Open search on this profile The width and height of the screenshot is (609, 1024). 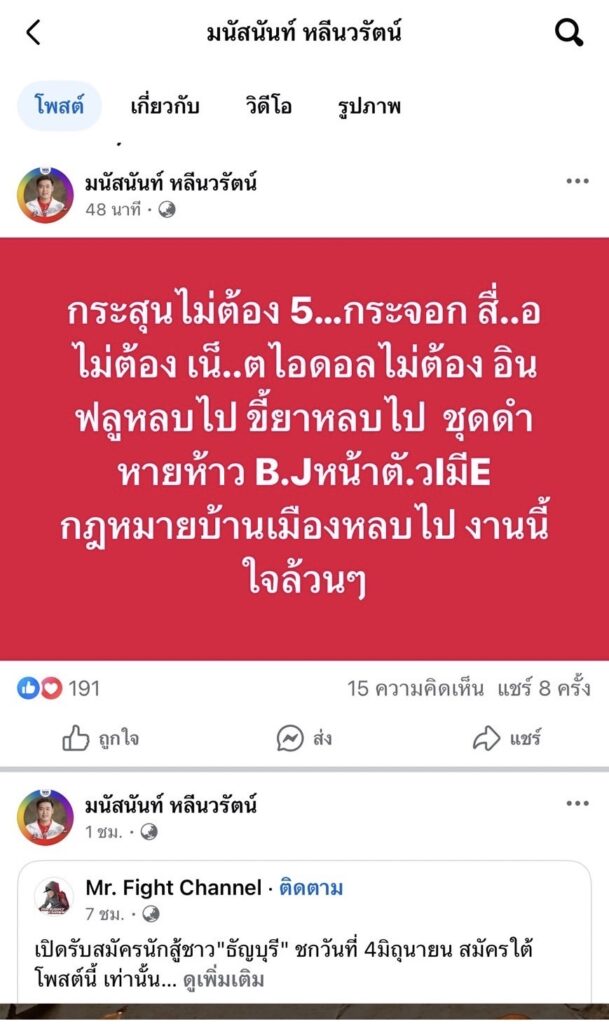[568, 33]
